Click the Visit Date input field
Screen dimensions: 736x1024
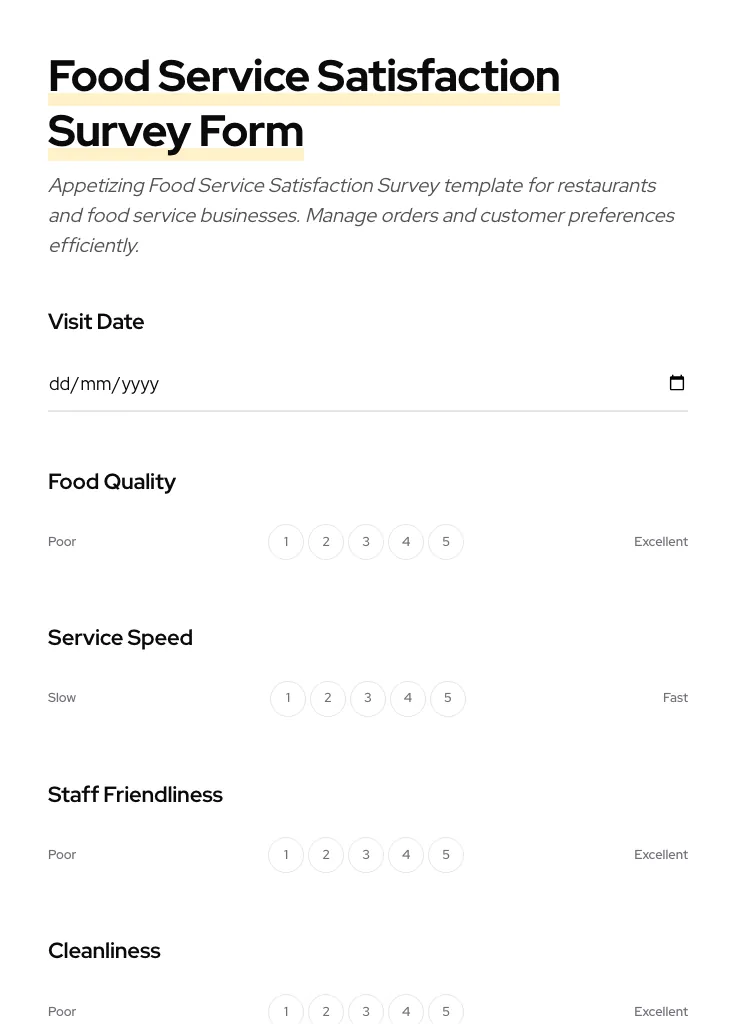click(300, 383)
